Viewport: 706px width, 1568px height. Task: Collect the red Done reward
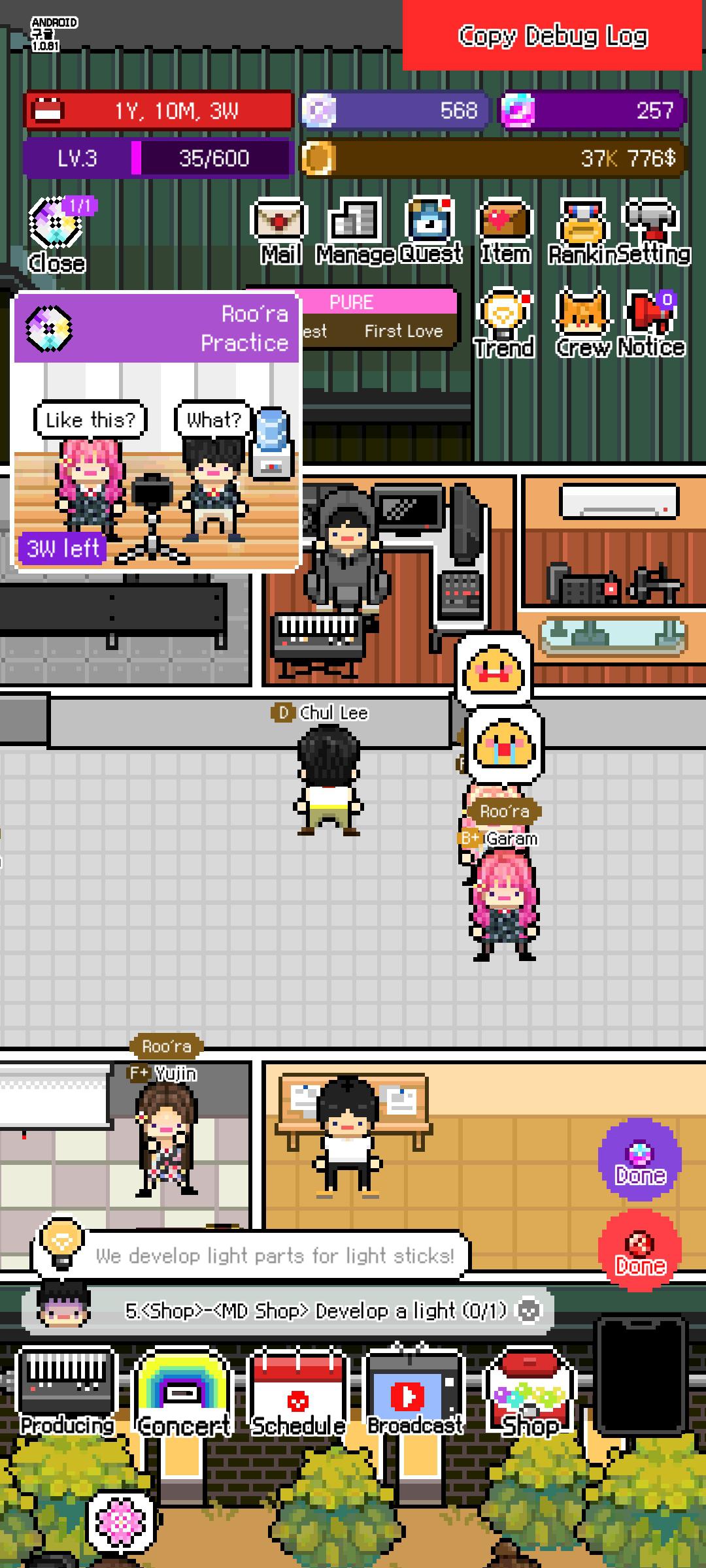tap(640, 1251)
